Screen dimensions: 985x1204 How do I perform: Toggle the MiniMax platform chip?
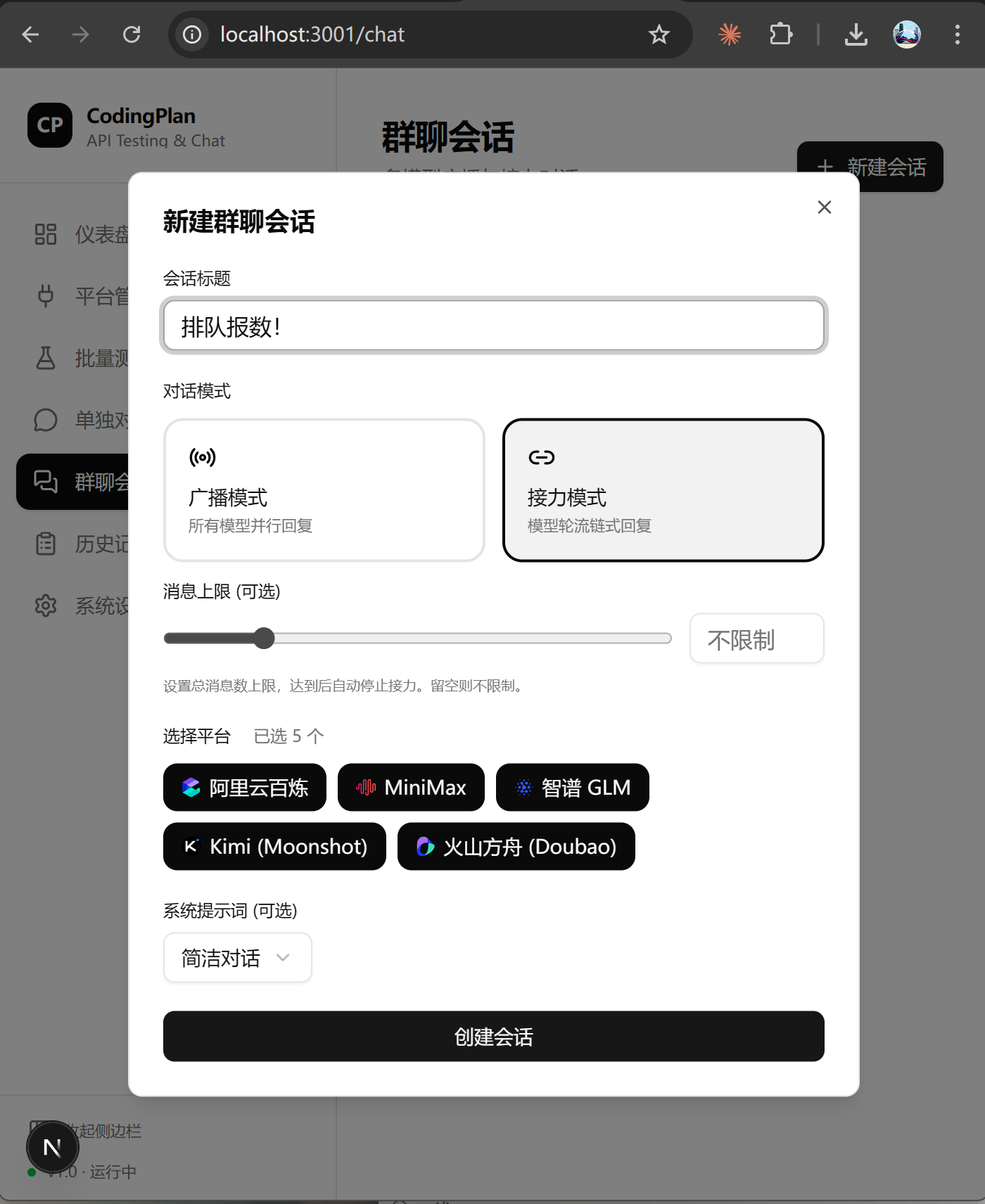[x=411, y=788]
